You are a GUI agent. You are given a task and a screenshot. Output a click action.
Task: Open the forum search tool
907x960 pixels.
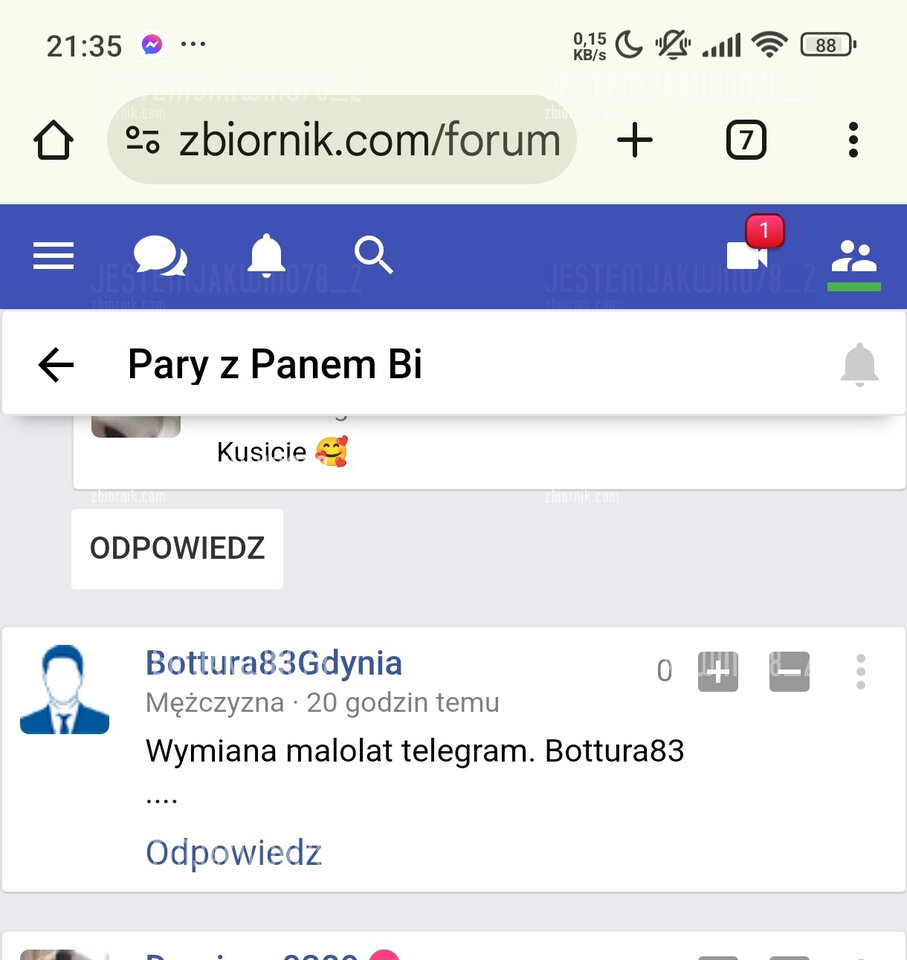tap(374, 256)
